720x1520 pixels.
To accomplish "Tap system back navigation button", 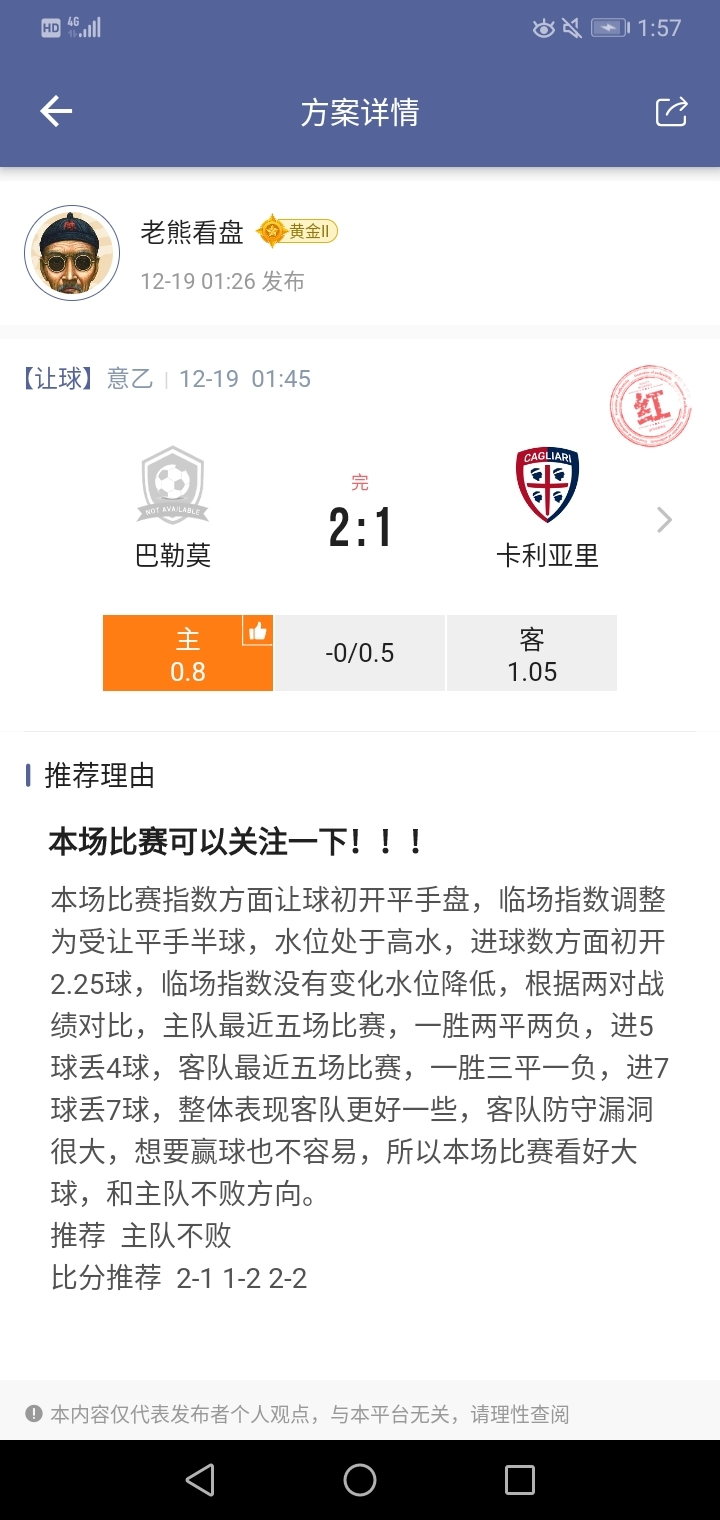I will (x=200, y=1480).
